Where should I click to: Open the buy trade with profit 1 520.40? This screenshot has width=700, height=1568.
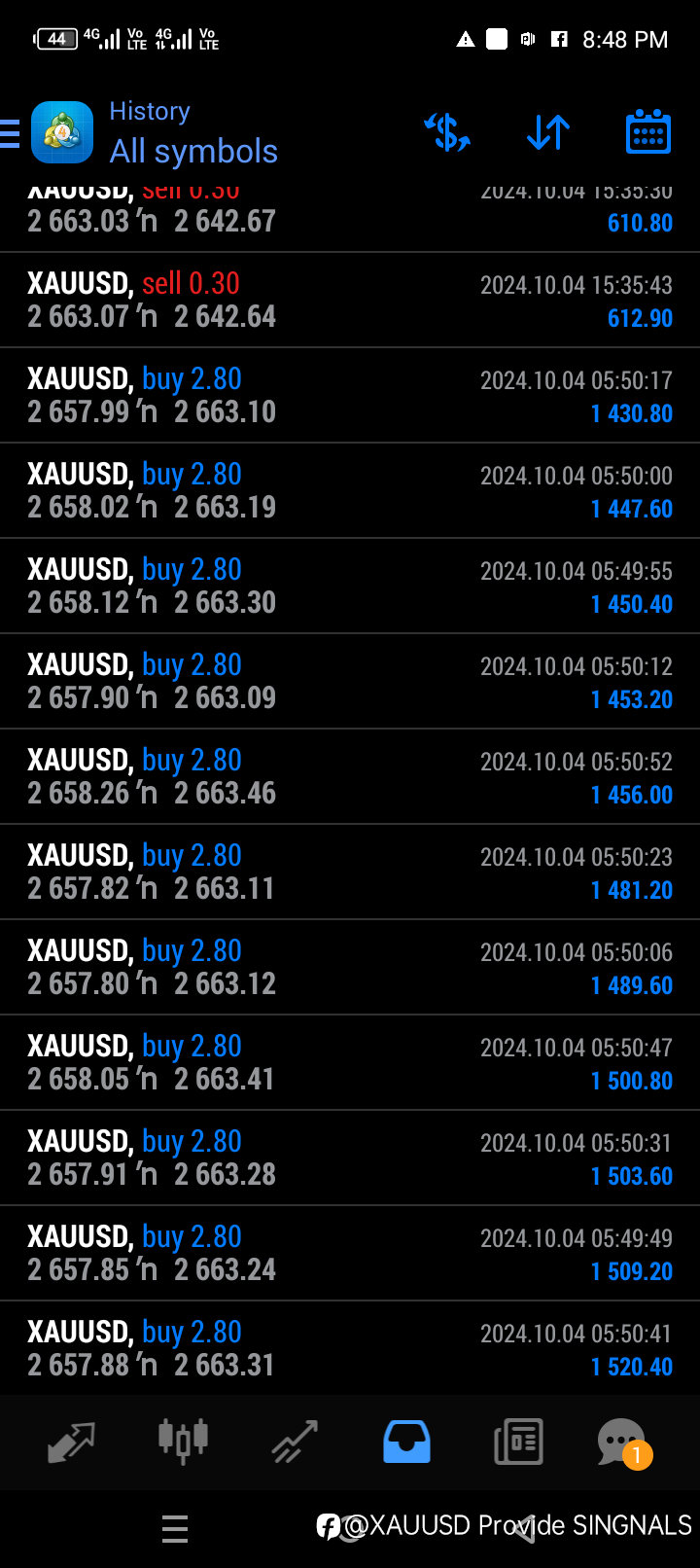pos(350,1348)
